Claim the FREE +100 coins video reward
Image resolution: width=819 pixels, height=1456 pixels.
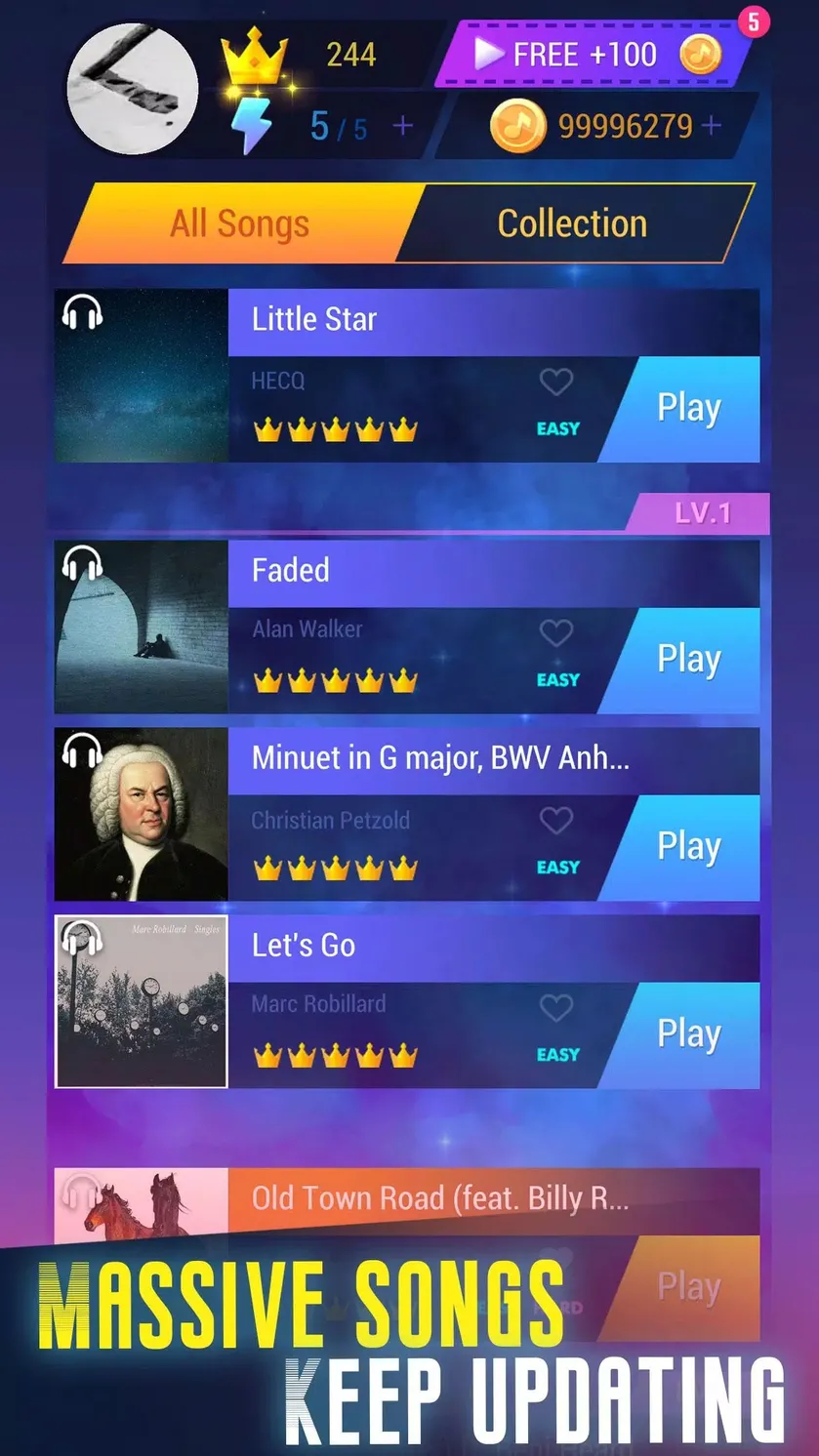tap(594, 54)
